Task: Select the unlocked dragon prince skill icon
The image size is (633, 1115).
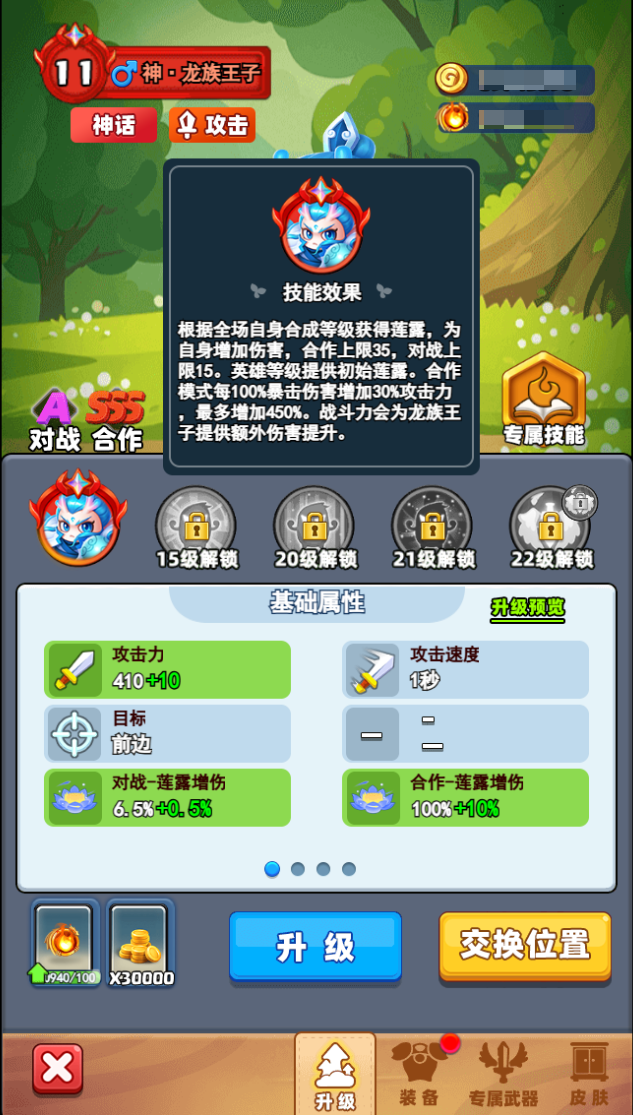Action: pos(77,518)
